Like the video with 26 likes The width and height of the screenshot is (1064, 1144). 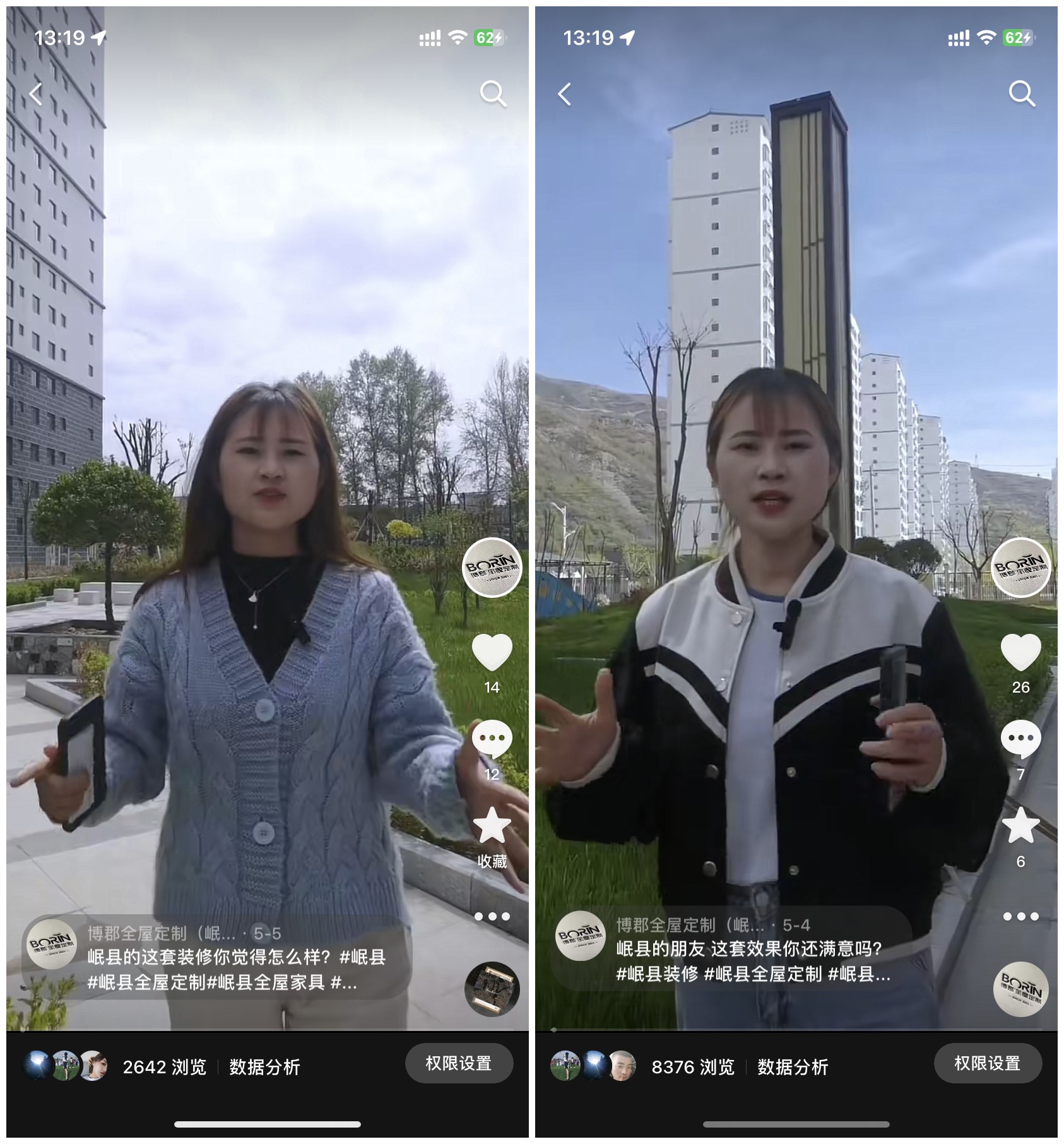pos(1020,652)
